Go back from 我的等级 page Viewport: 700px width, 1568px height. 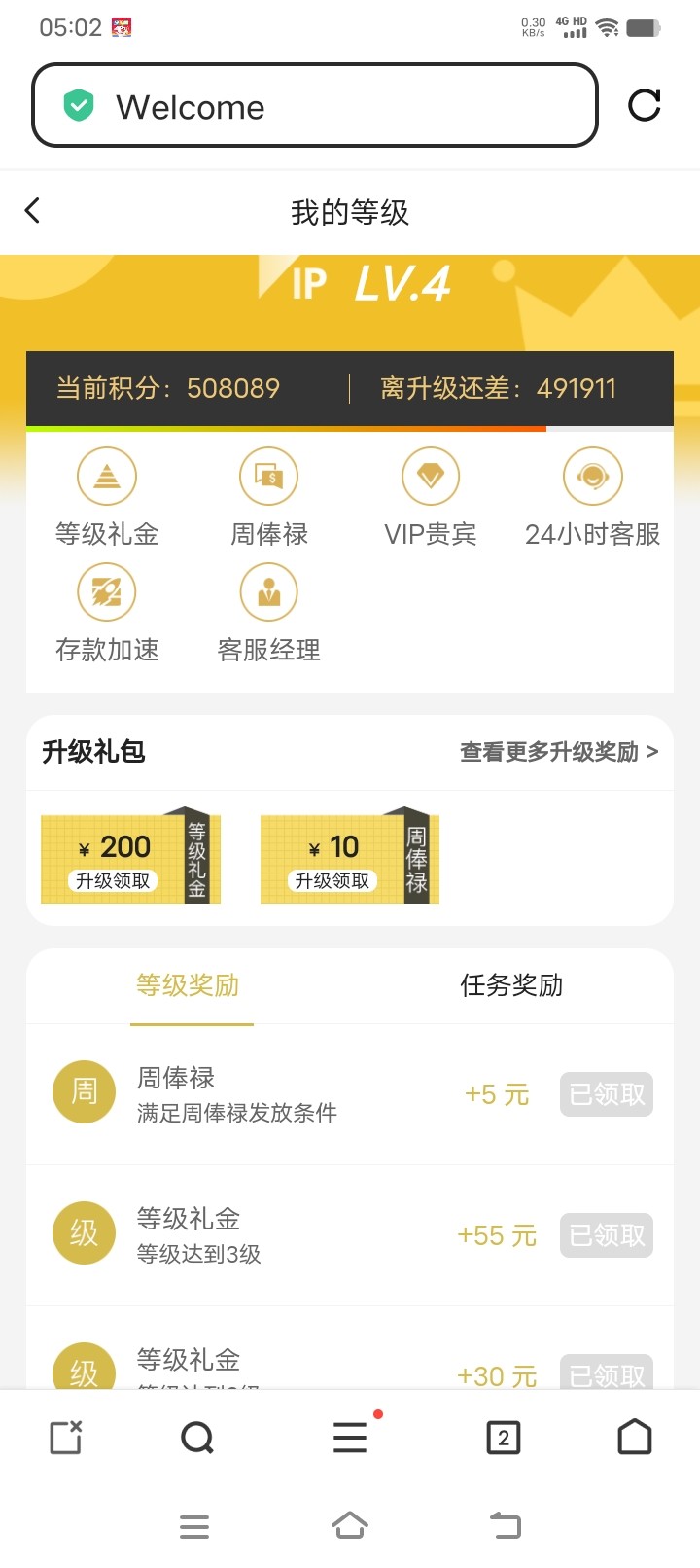click(32, 211)
